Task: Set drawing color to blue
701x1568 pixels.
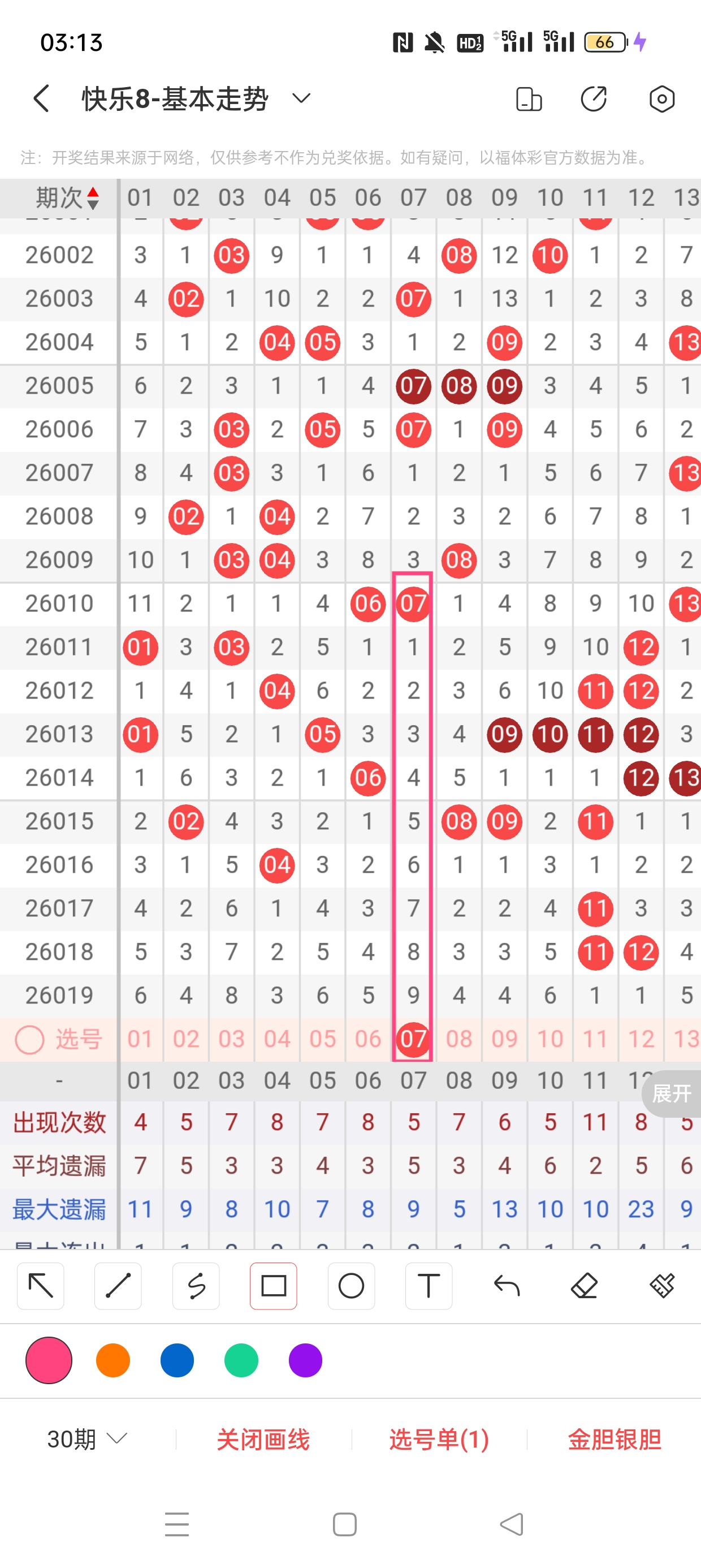Action: [x=177, y=1360]
